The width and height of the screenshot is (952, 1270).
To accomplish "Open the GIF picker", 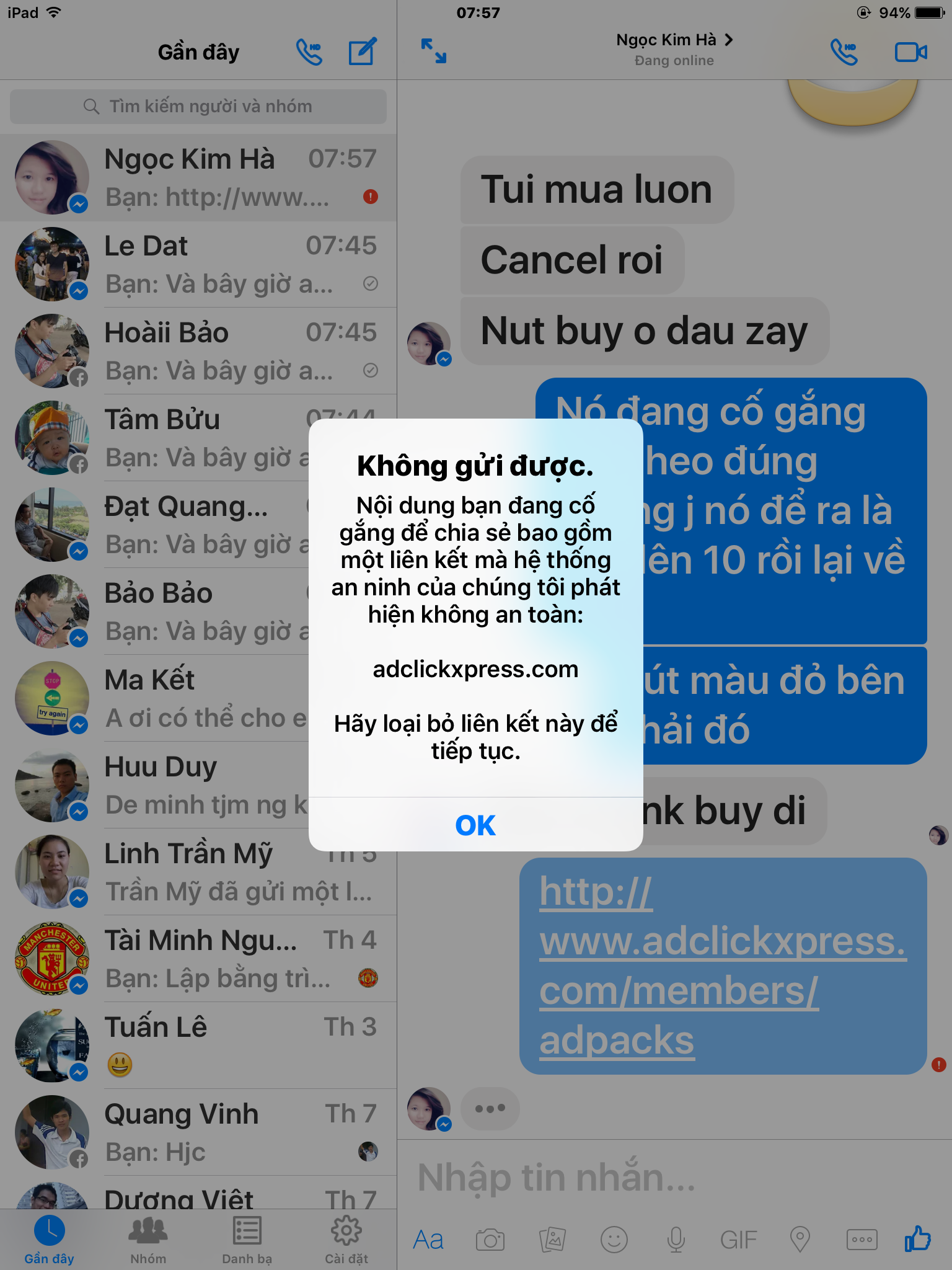I will (738, 1240).
